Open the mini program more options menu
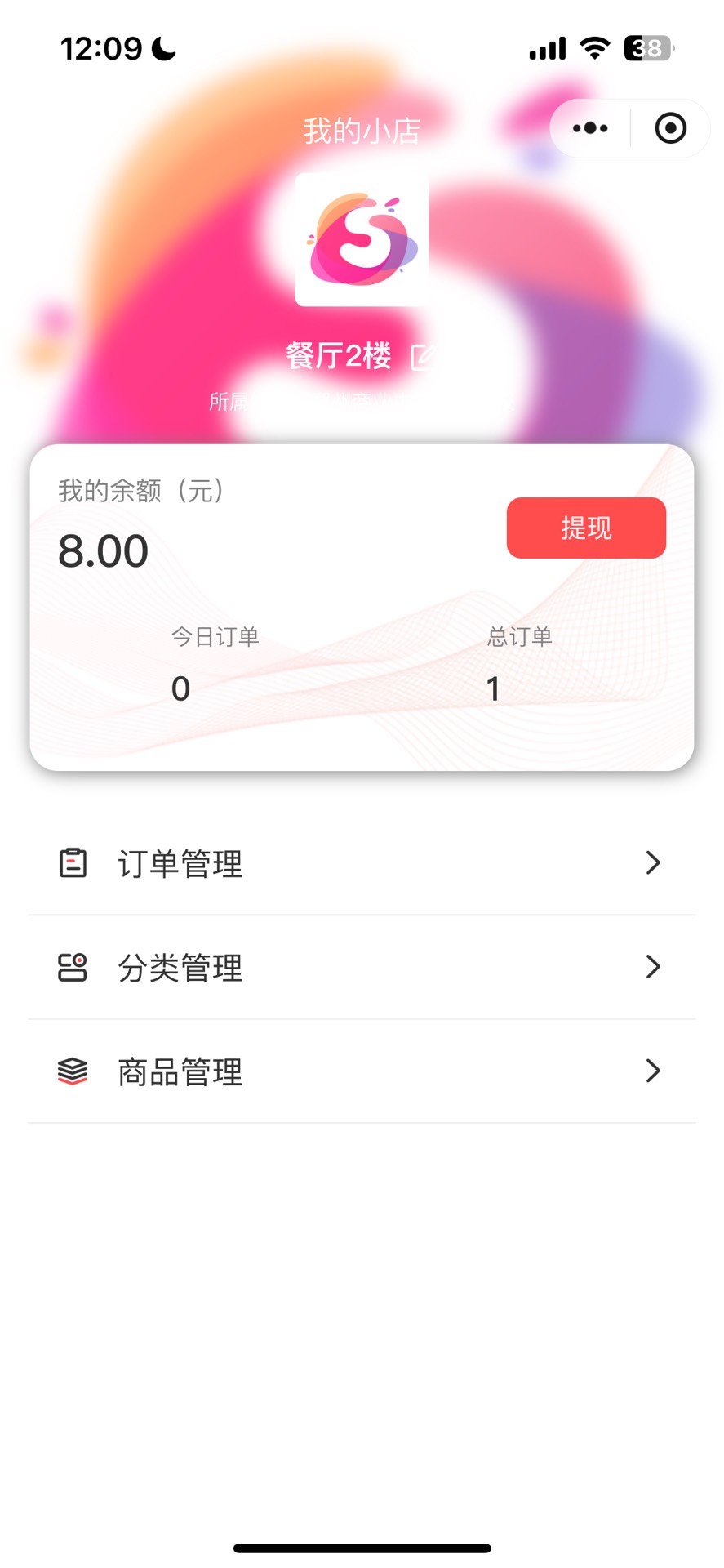 coord(590,128)
